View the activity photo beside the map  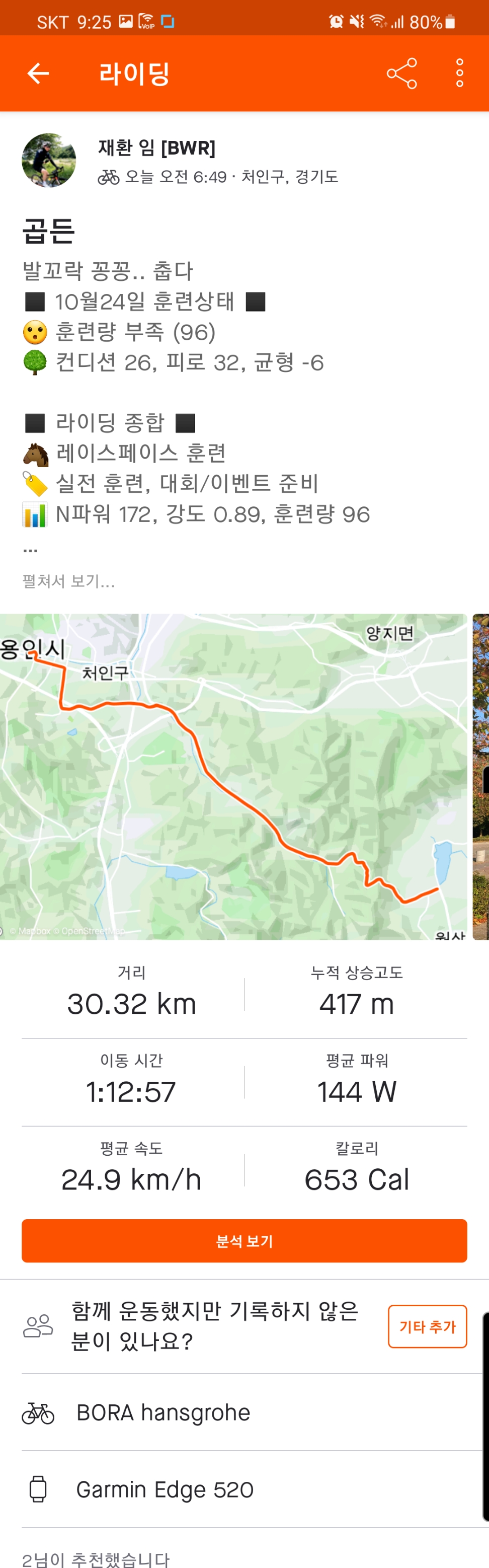pos(480,776)
